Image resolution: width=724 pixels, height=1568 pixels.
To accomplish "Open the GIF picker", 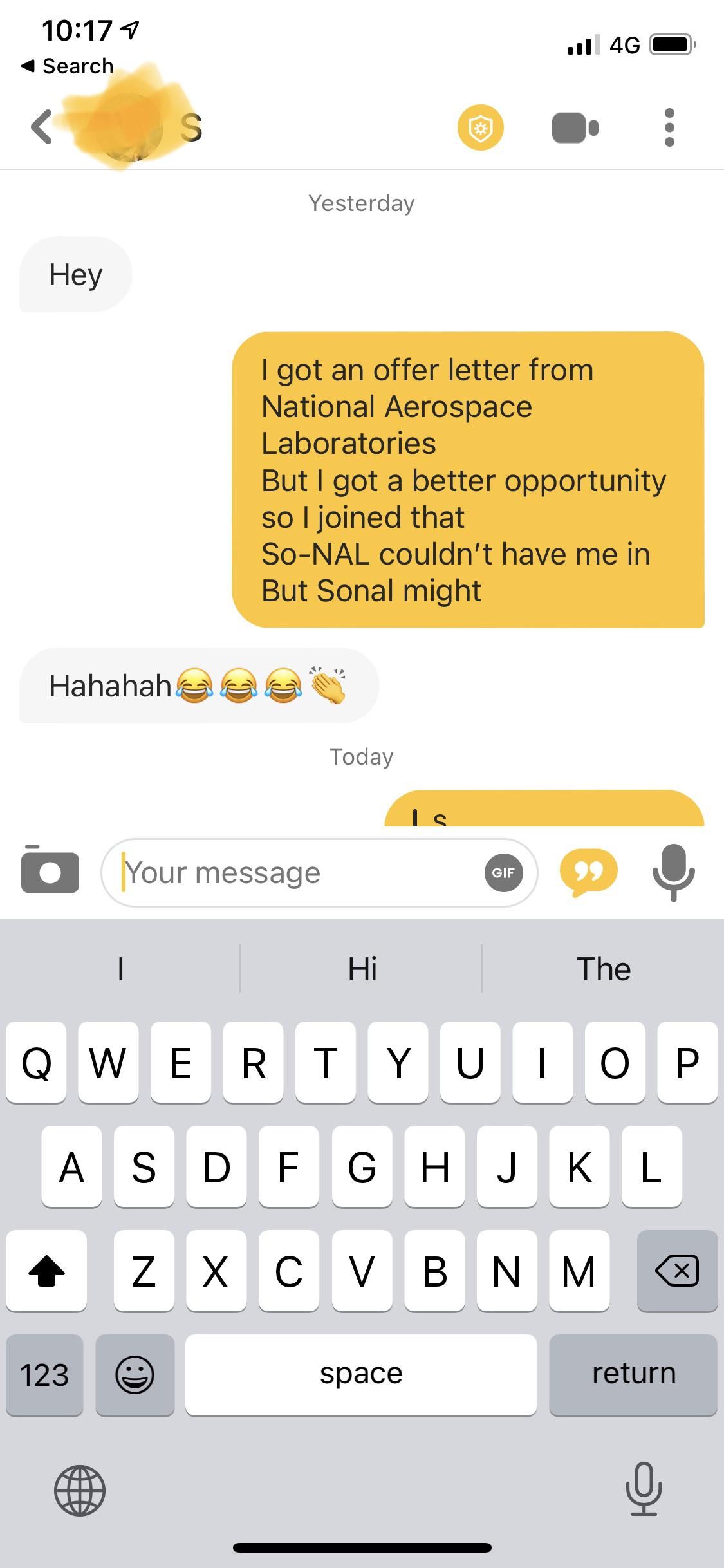I will (x=503, y=873).
